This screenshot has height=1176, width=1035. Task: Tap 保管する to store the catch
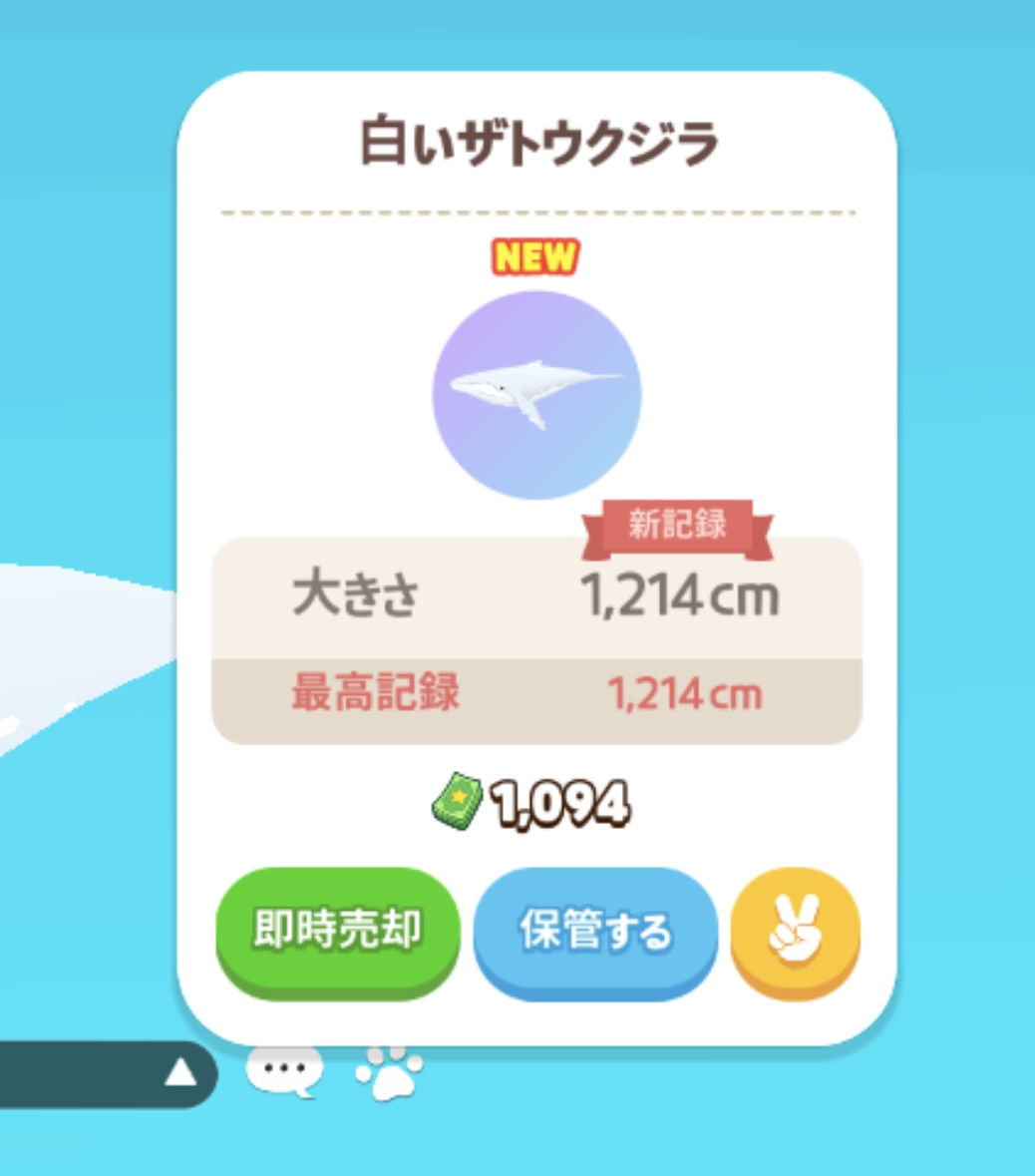point(595,930)
